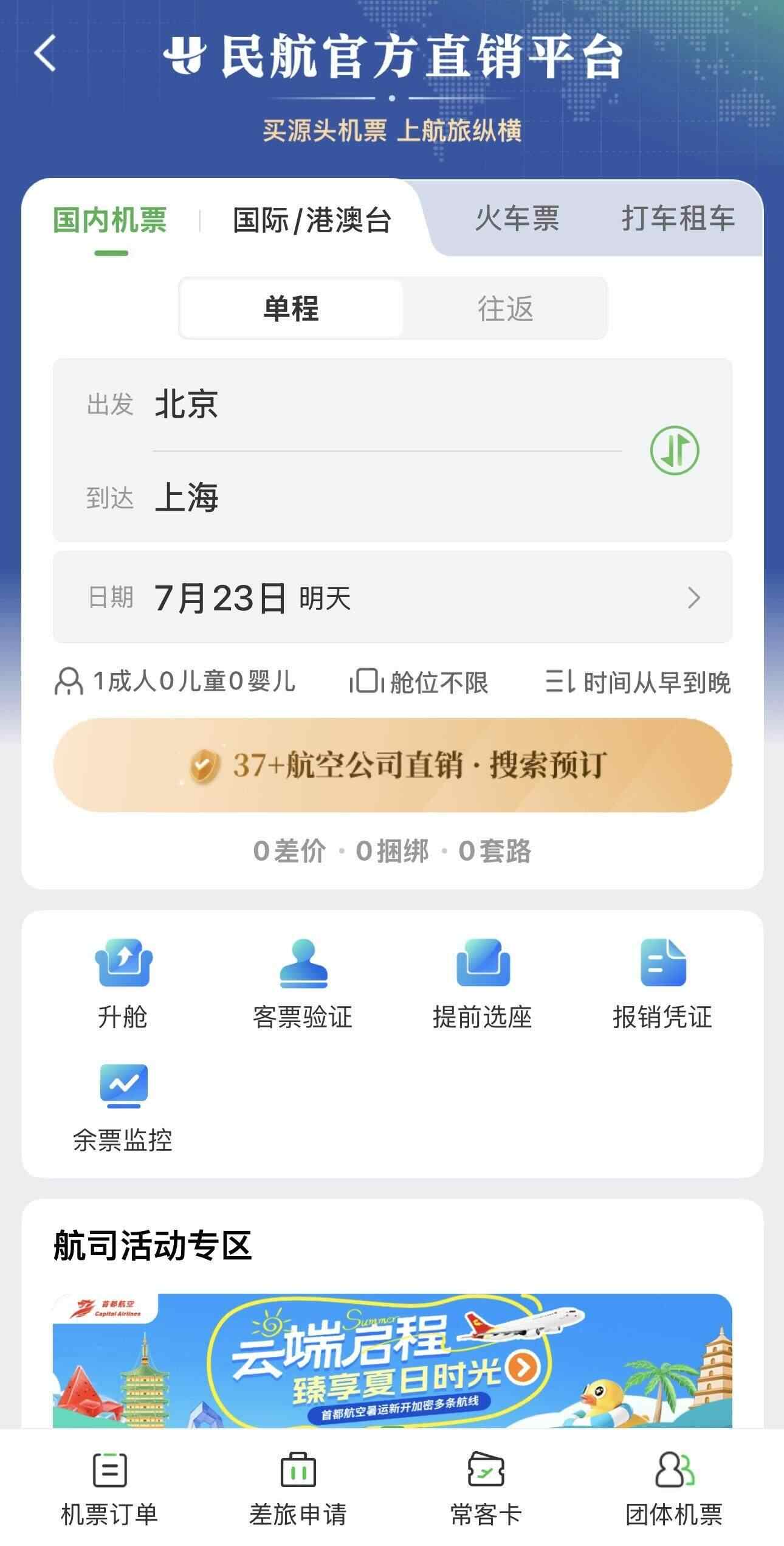Change arrival city 上海
The width and height of the screenshot is (784, 1546).
[x=186, y=498]
